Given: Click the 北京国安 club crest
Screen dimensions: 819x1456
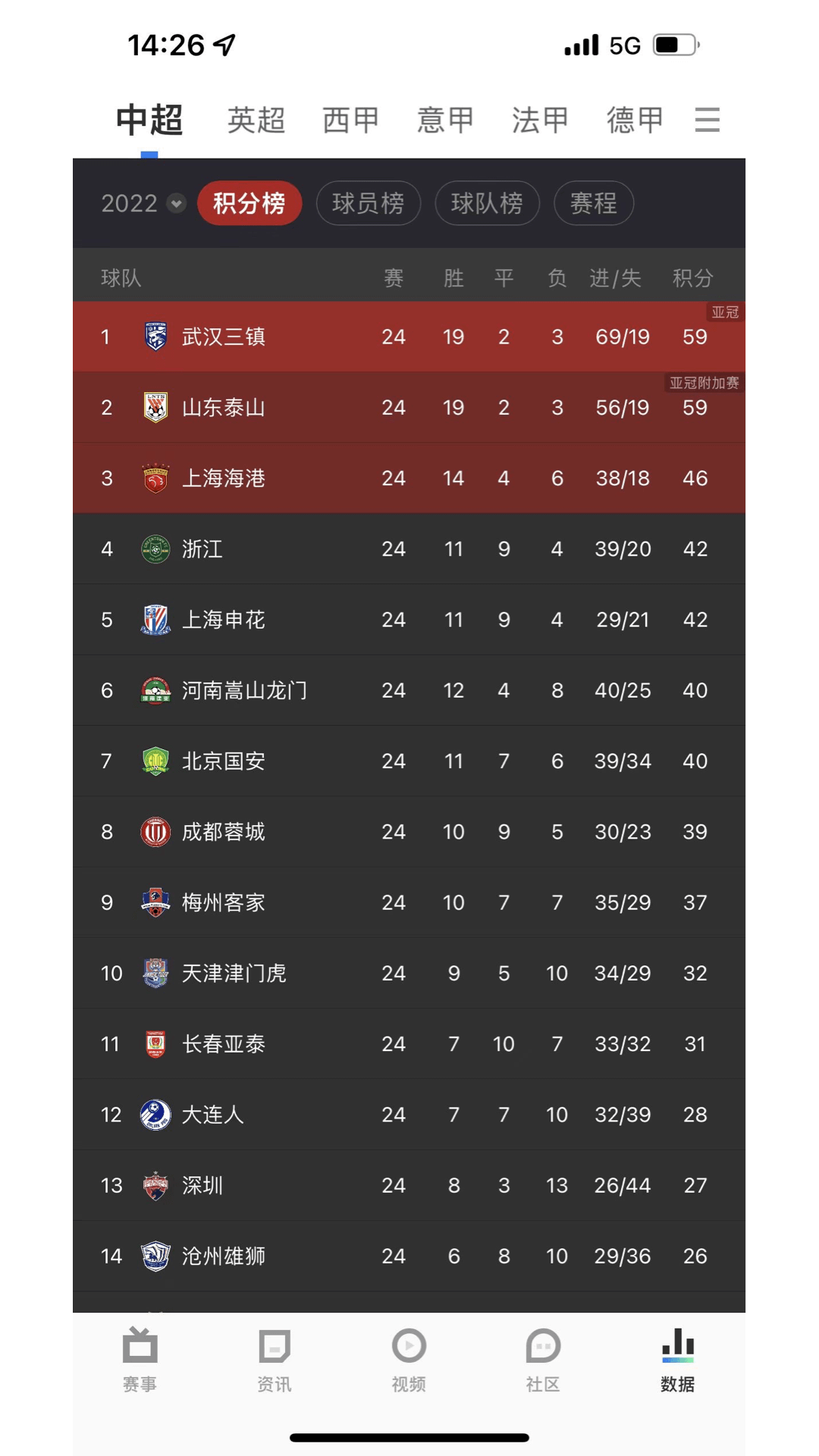Looking at the screenshot, I should [x=155, y=761].
